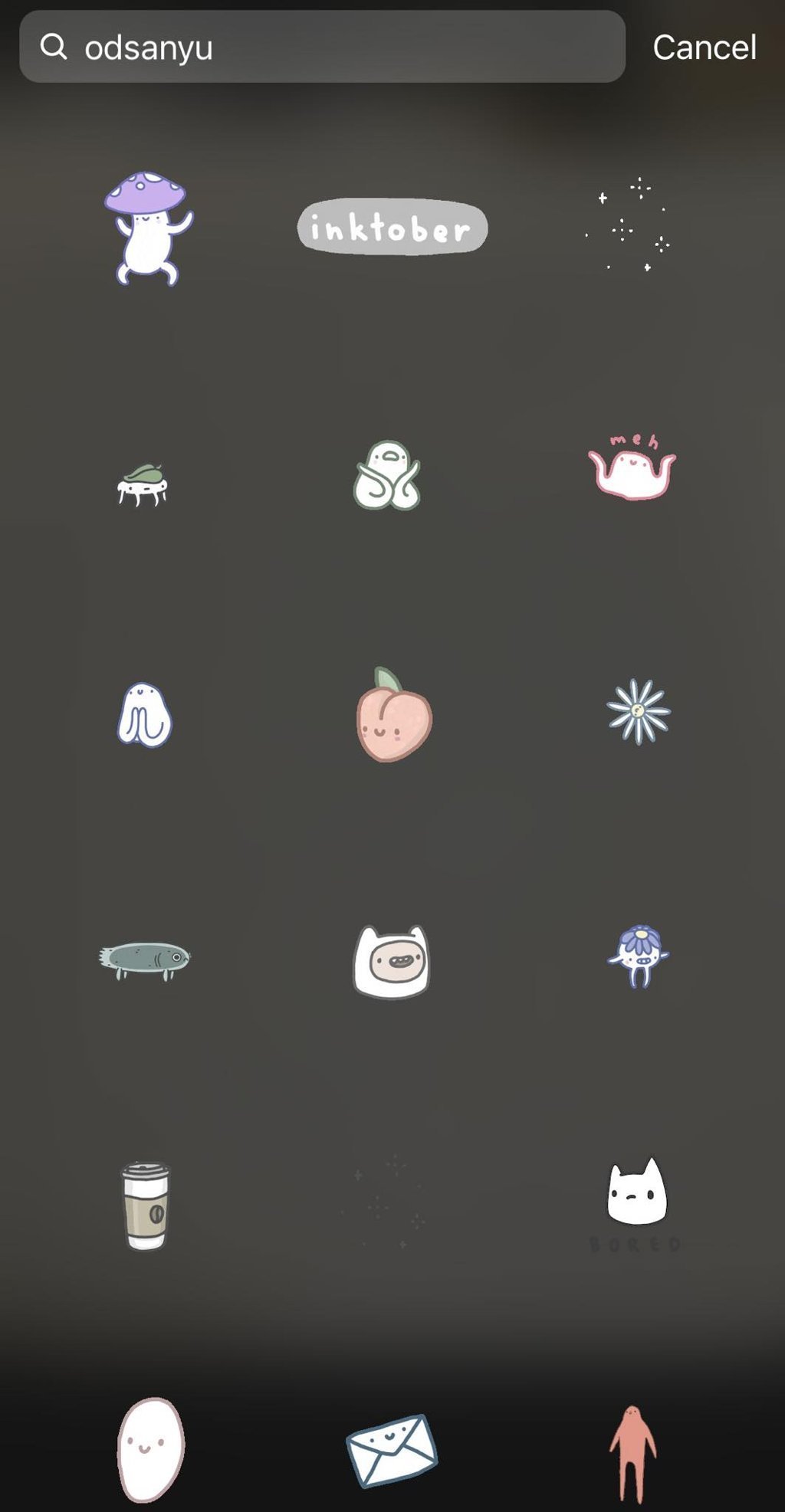Select the Finn face sticker
Image resolution: width=785 pixels, height=1512 pixels.
[x=391, y=962]
